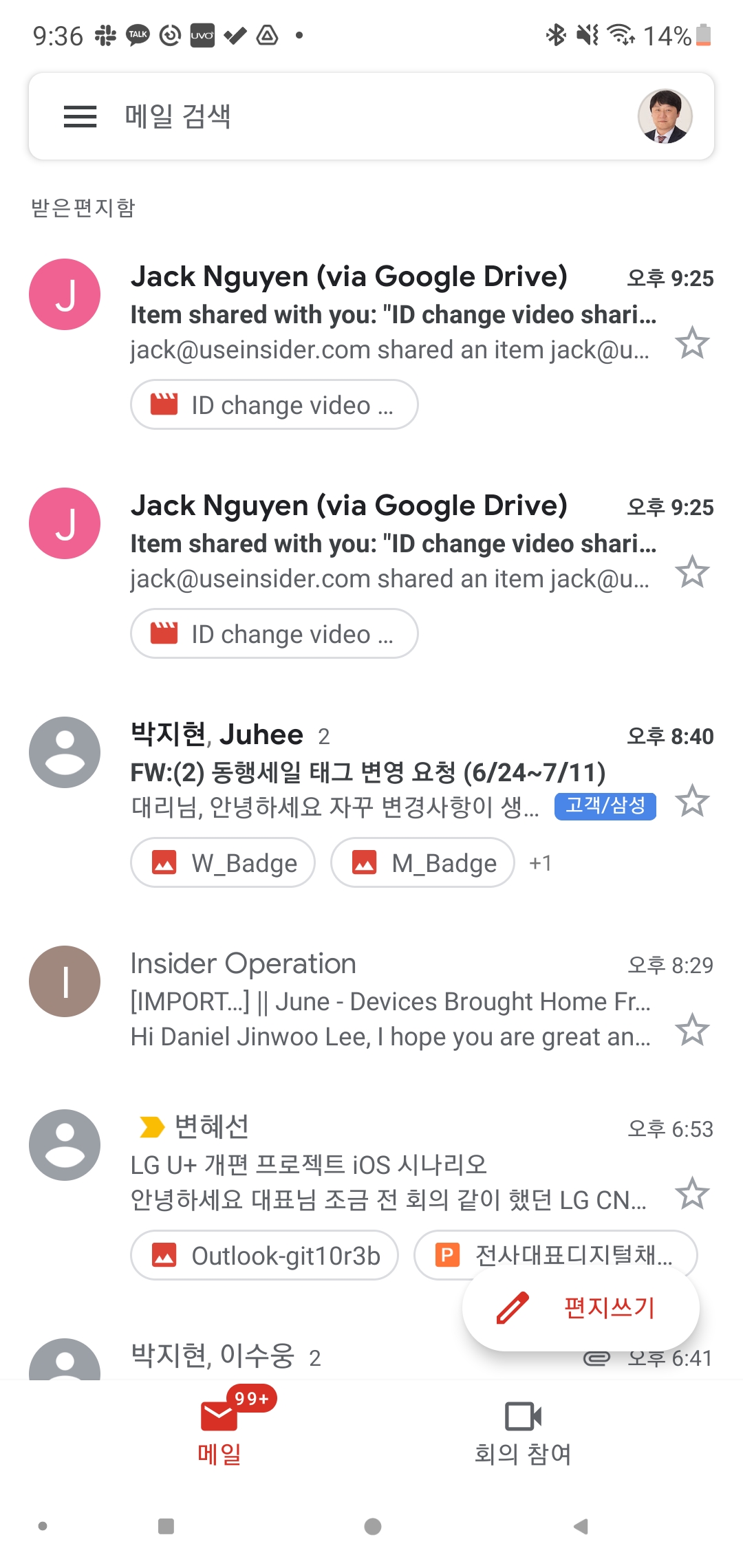Open the Outlook-git10r3b attachment

click(265, 1255)
